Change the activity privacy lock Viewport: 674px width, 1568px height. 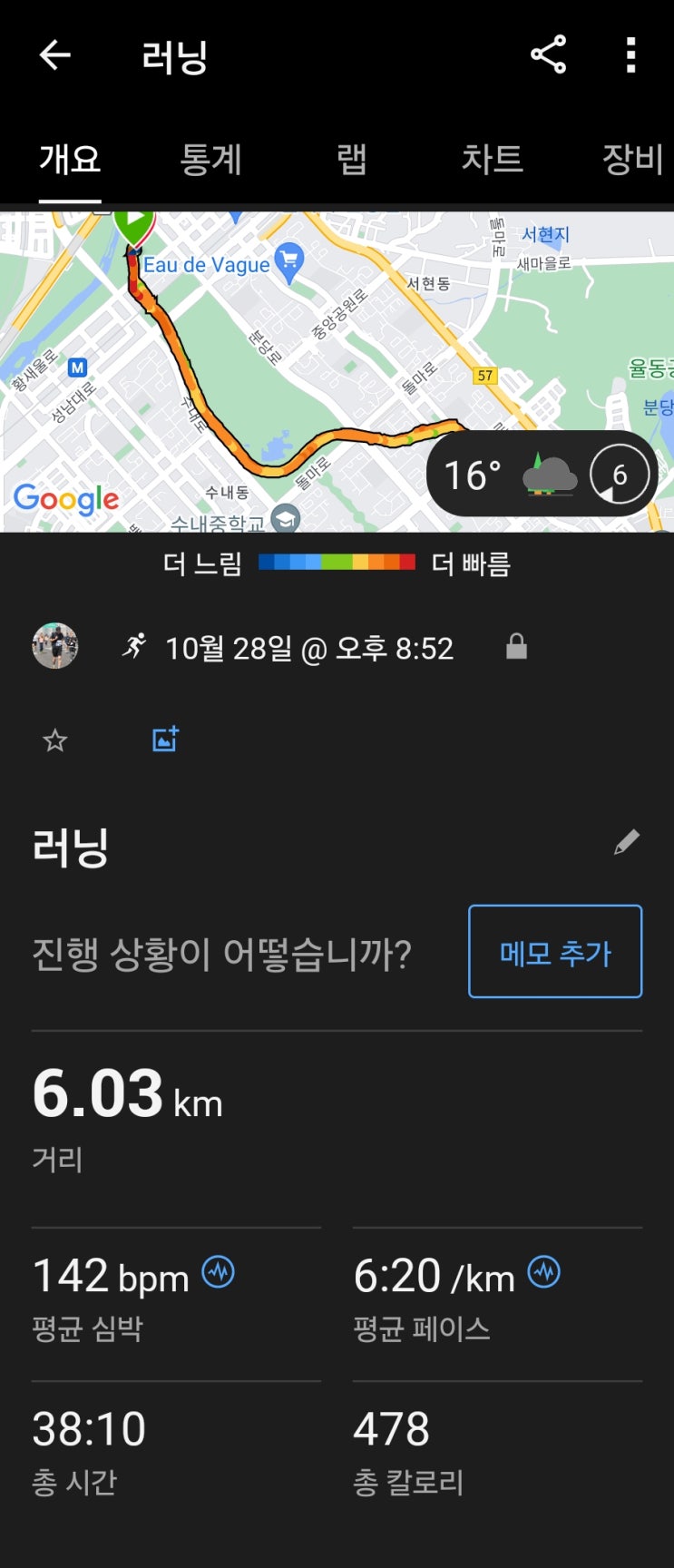click(516, 646)
